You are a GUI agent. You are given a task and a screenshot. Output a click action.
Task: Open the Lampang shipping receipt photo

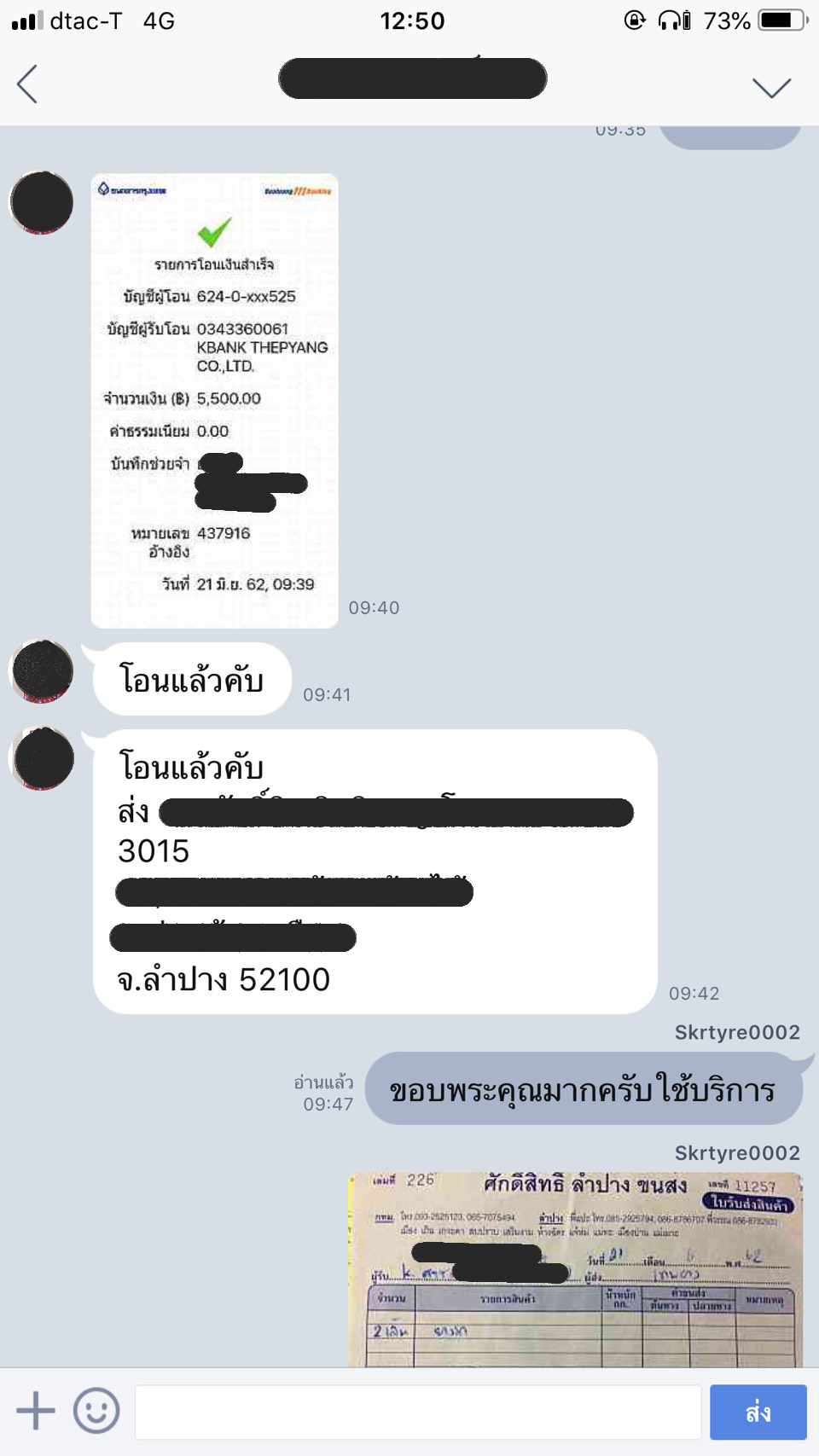[x=575, y=1269]
